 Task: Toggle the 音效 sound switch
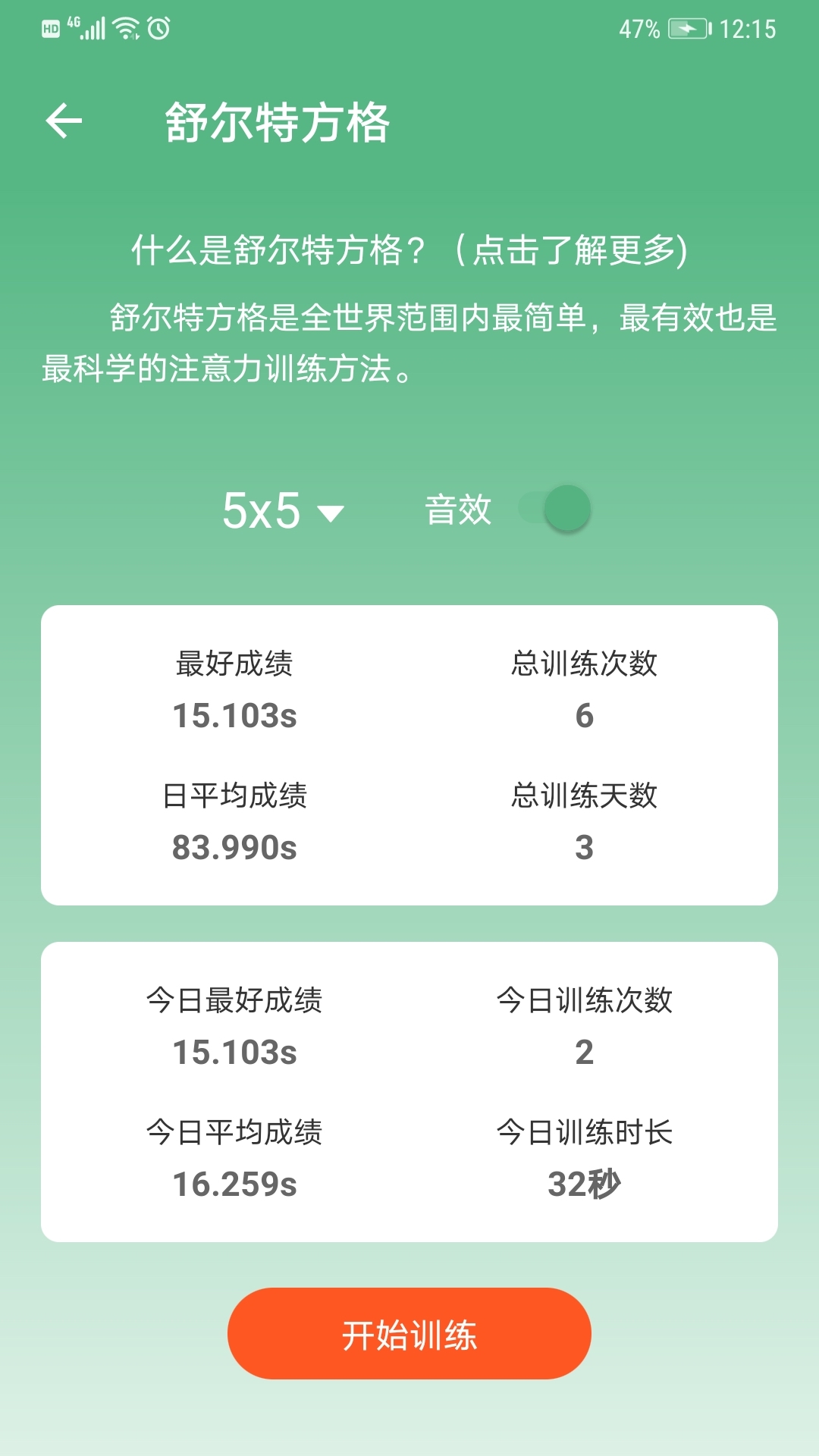click(x=555, y=509)
